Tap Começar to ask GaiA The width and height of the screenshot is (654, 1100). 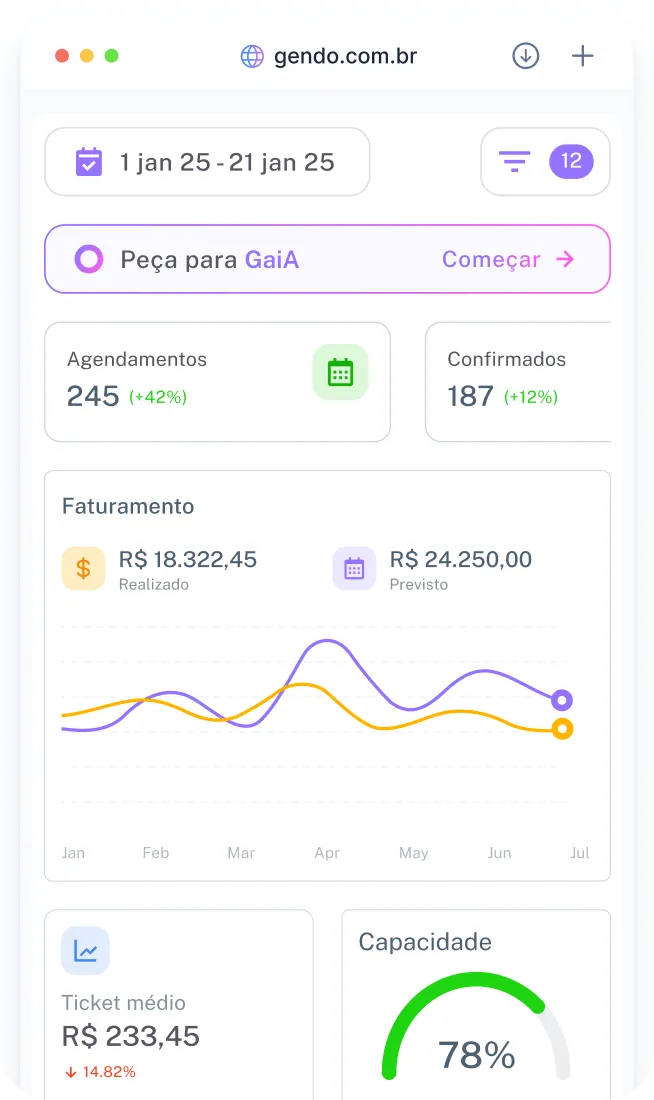508,259
